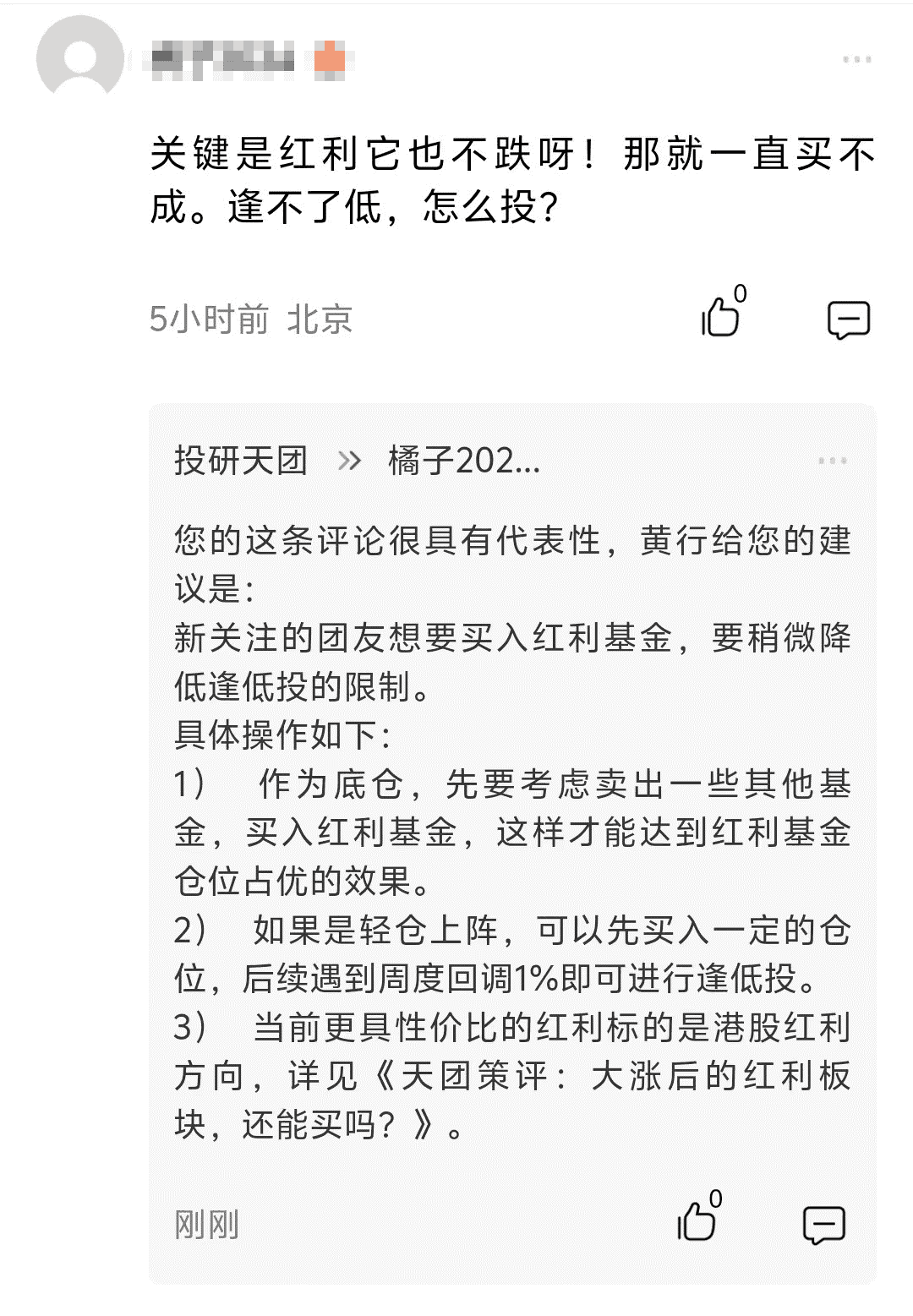This screenshot has height=1316, width=913.
Task: Like the comment posted 5小时前 from 北京
Action: click(x=722, y=318)
